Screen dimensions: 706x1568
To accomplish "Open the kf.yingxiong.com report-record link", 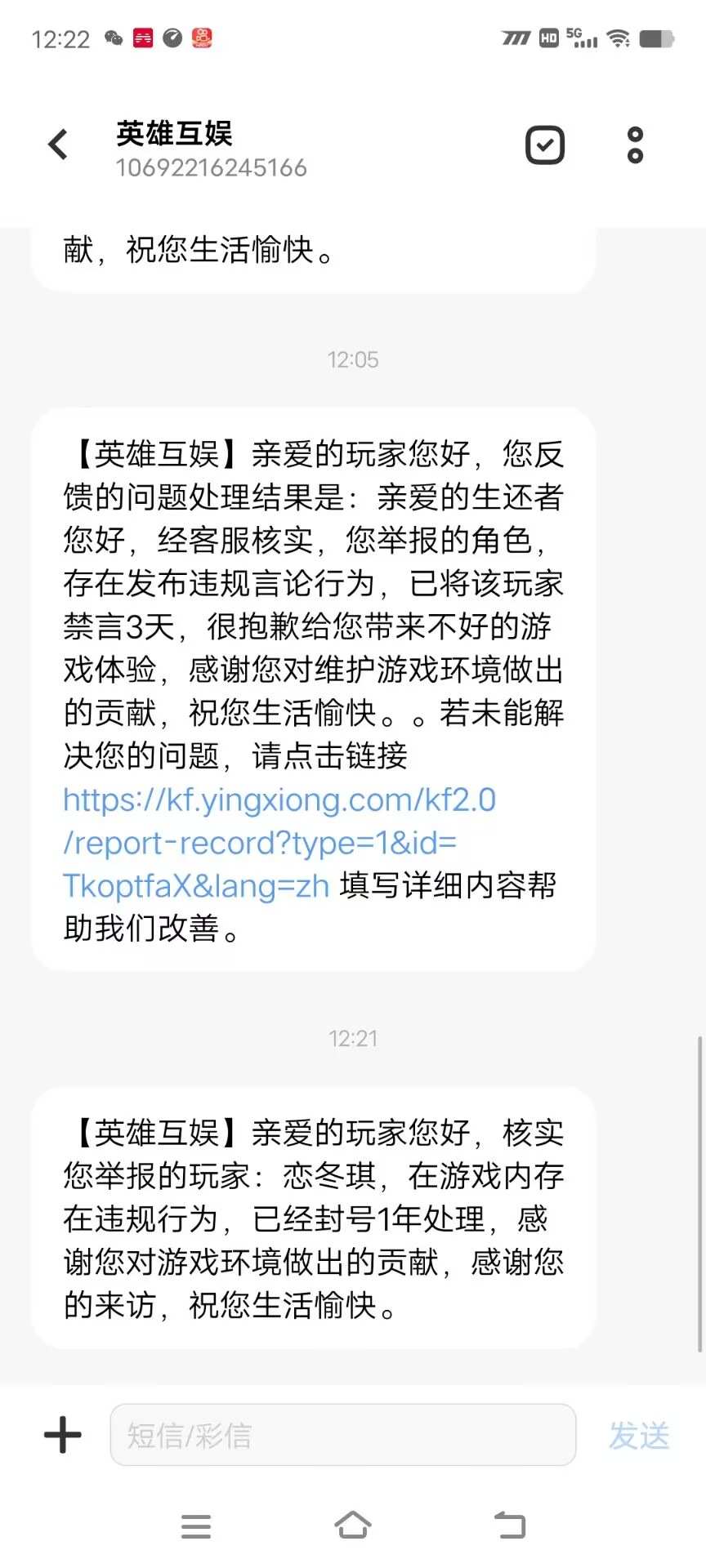I will click(x=279, y=843).
